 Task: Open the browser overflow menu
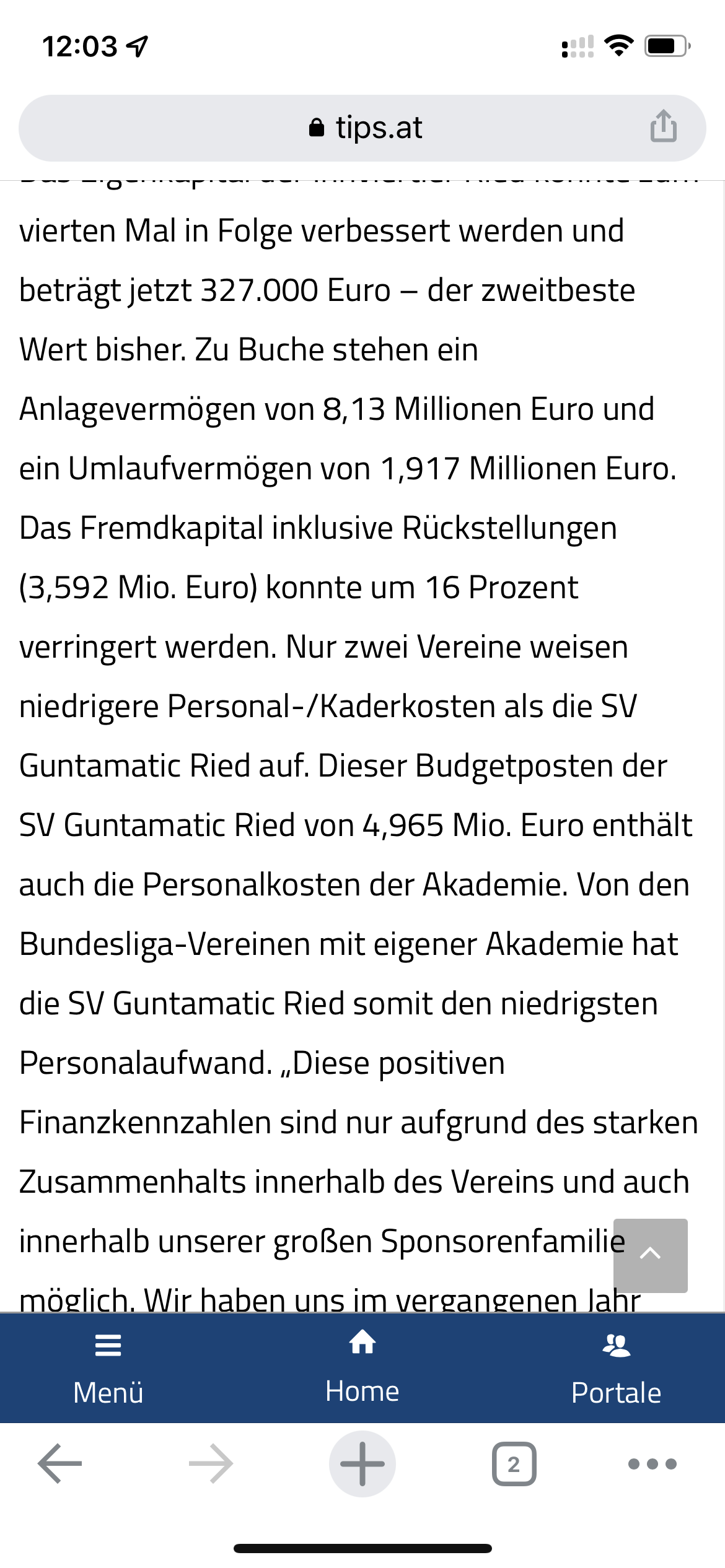coord(652,1464)
